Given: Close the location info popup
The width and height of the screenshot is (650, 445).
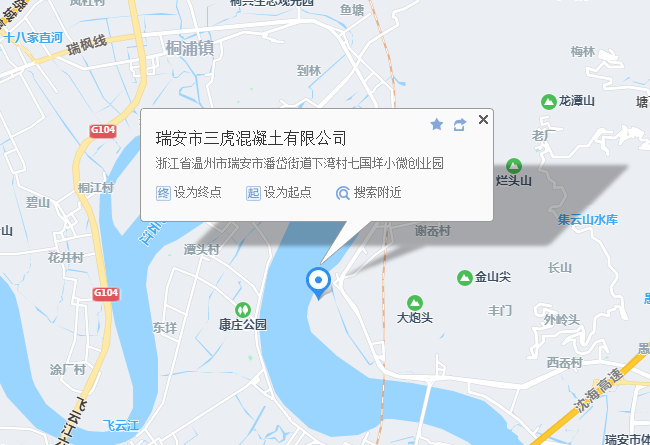Looking at the screenshot, I should 484,119.
